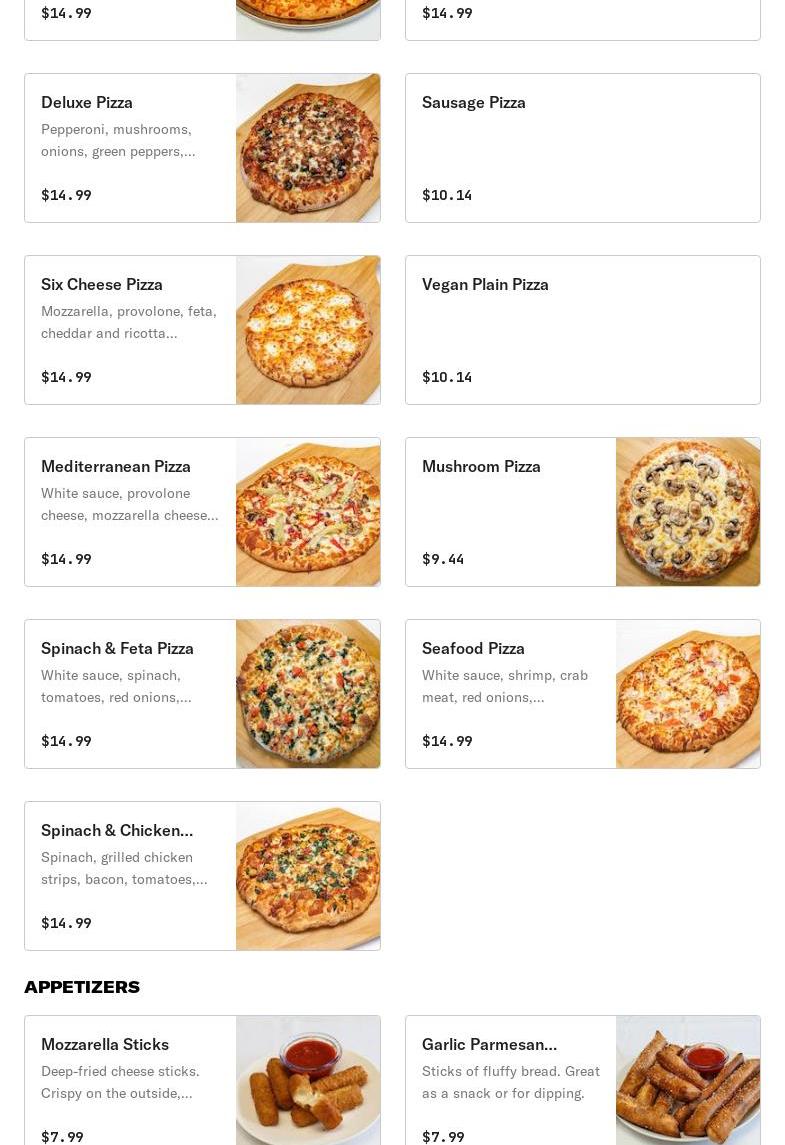This screenshot has height=1145, width=785.
Task: Tap the Mushroom Pizza card
Action: 582,512
